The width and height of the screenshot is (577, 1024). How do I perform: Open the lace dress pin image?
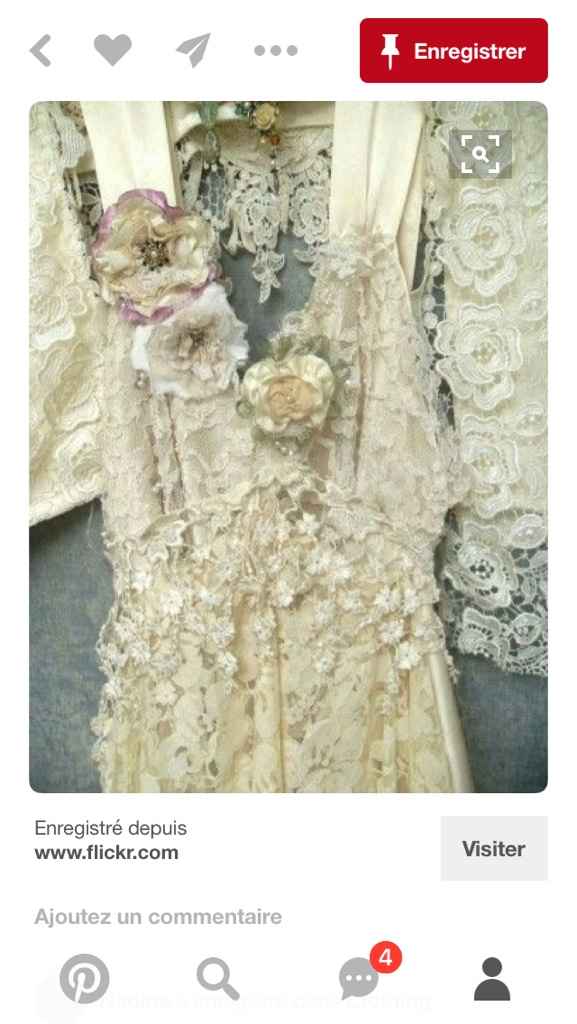click(x=288, y=447)
